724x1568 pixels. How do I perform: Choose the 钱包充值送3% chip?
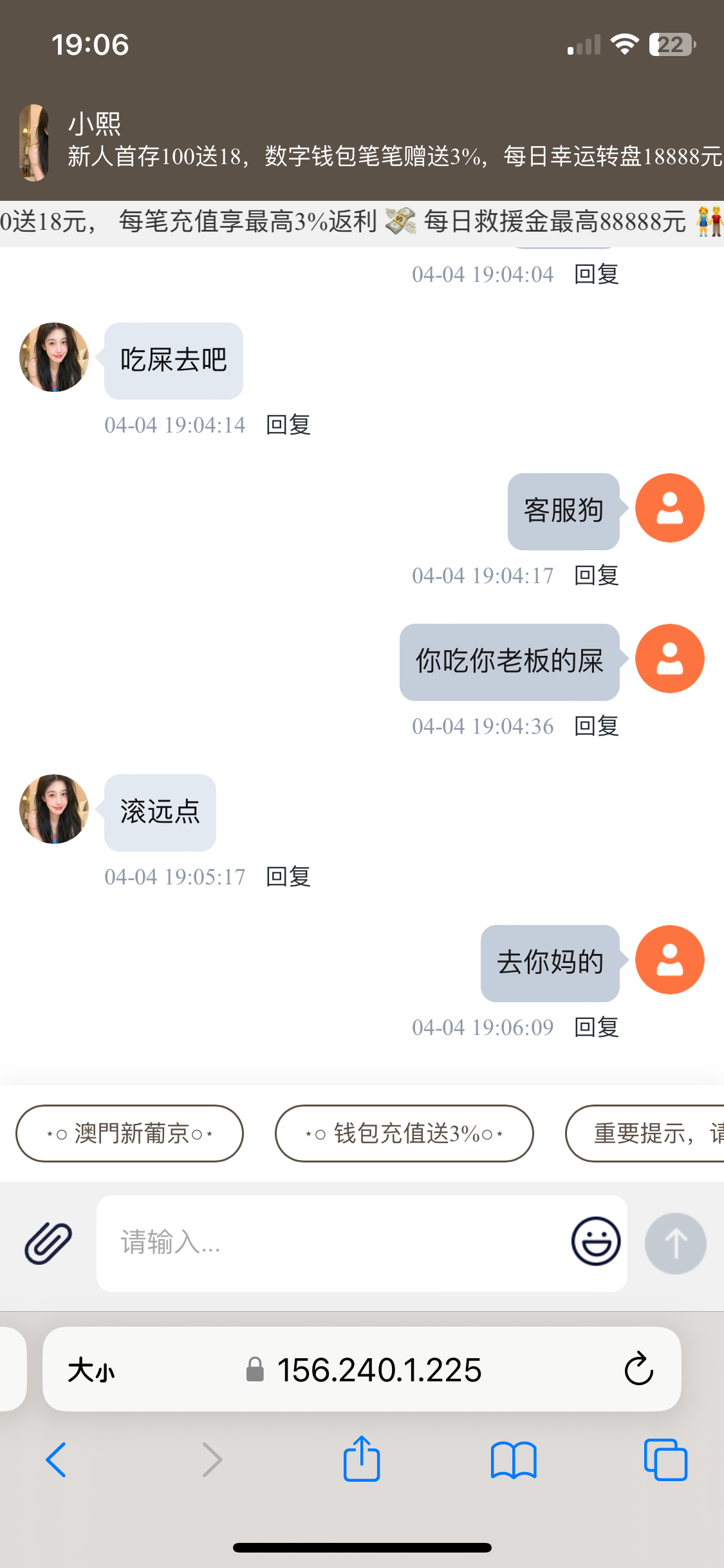pyautogui.click(x=404, y=1134)
